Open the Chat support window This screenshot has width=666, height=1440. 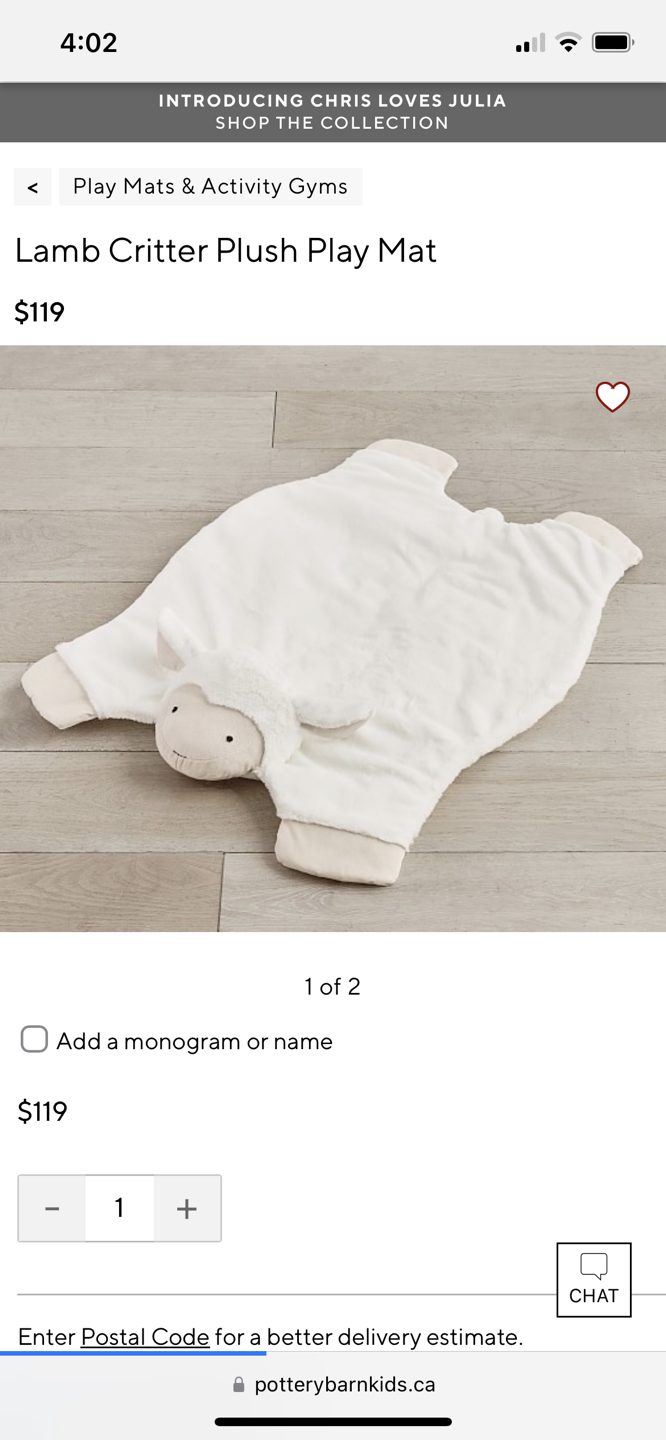click(x=594, y=1280)
